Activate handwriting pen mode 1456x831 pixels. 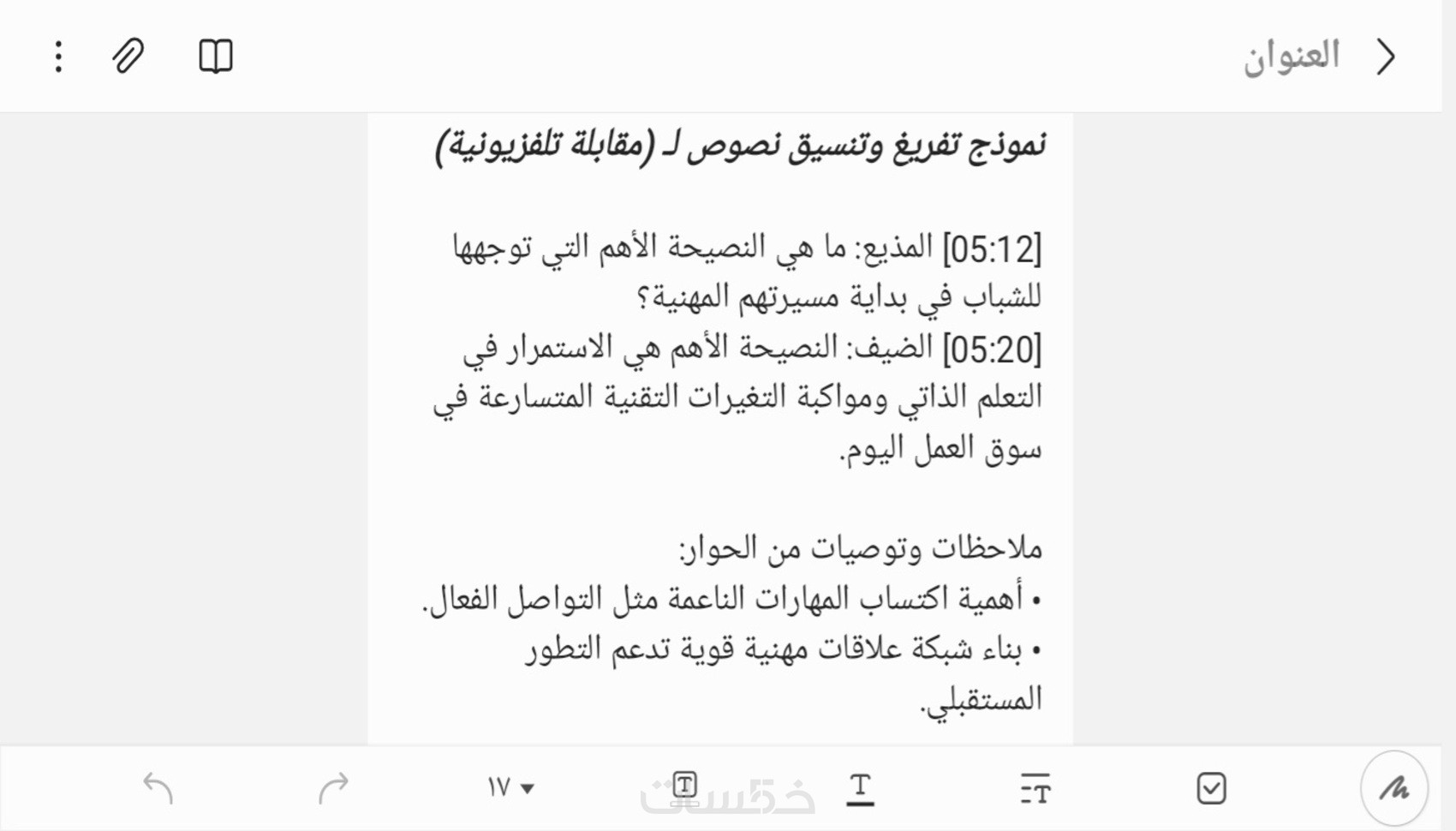point(1394,788)
